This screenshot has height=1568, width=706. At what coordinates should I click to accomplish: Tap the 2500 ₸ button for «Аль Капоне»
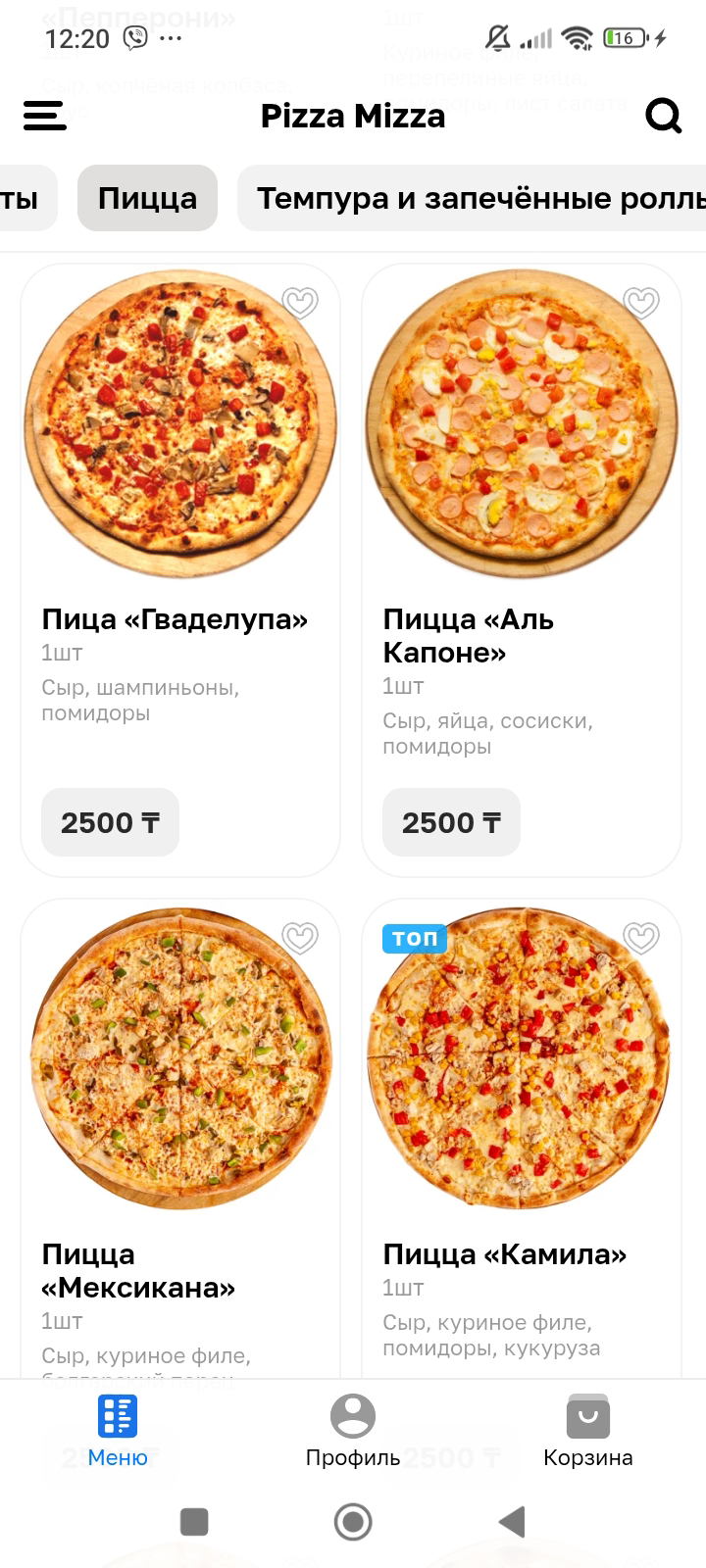(x=451, y=822)
